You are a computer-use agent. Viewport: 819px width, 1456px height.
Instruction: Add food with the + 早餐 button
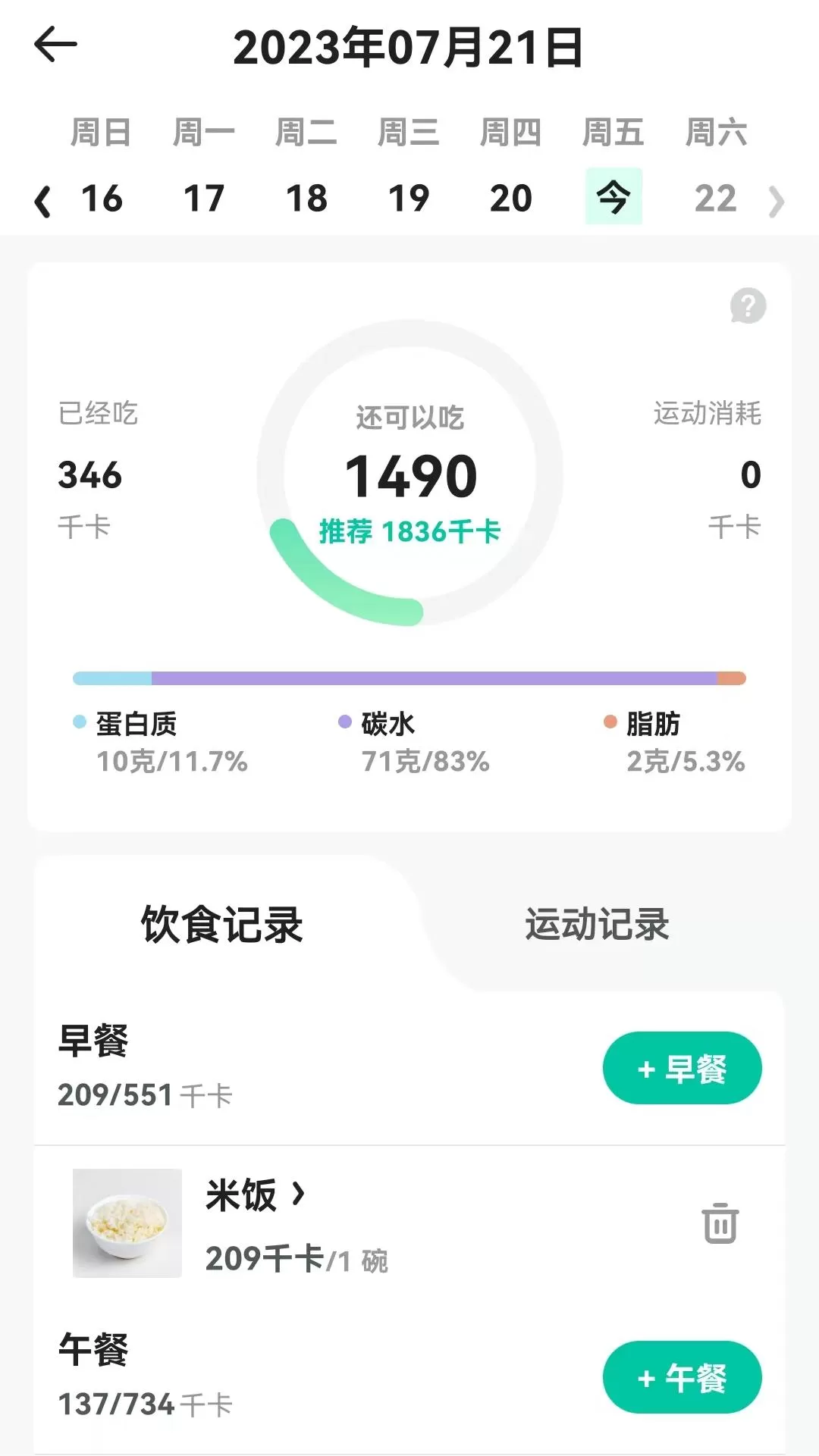682,1068
